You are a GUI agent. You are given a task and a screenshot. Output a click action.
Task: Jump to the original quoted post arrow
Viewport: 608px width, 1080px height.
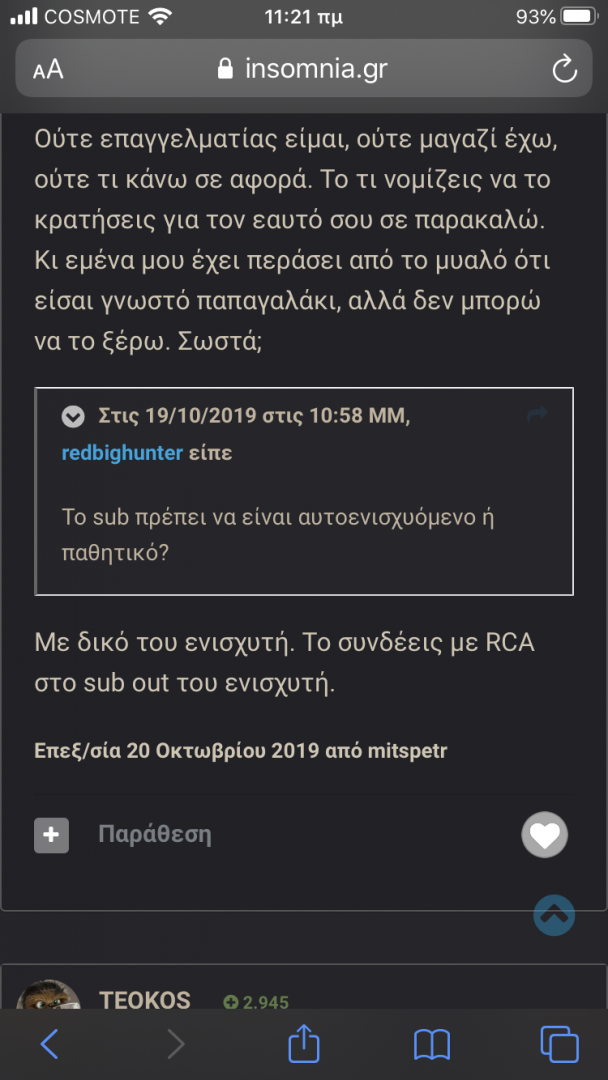[537, 414]
